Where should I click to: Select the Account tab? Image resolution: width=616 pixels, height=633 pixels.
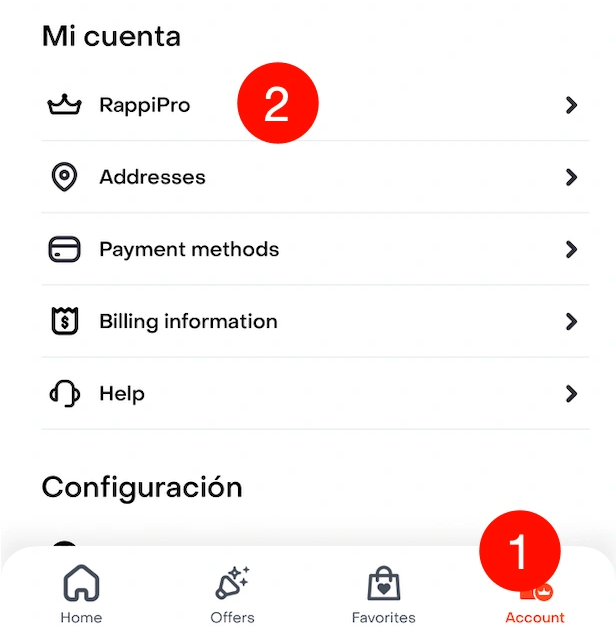(534, 598)
